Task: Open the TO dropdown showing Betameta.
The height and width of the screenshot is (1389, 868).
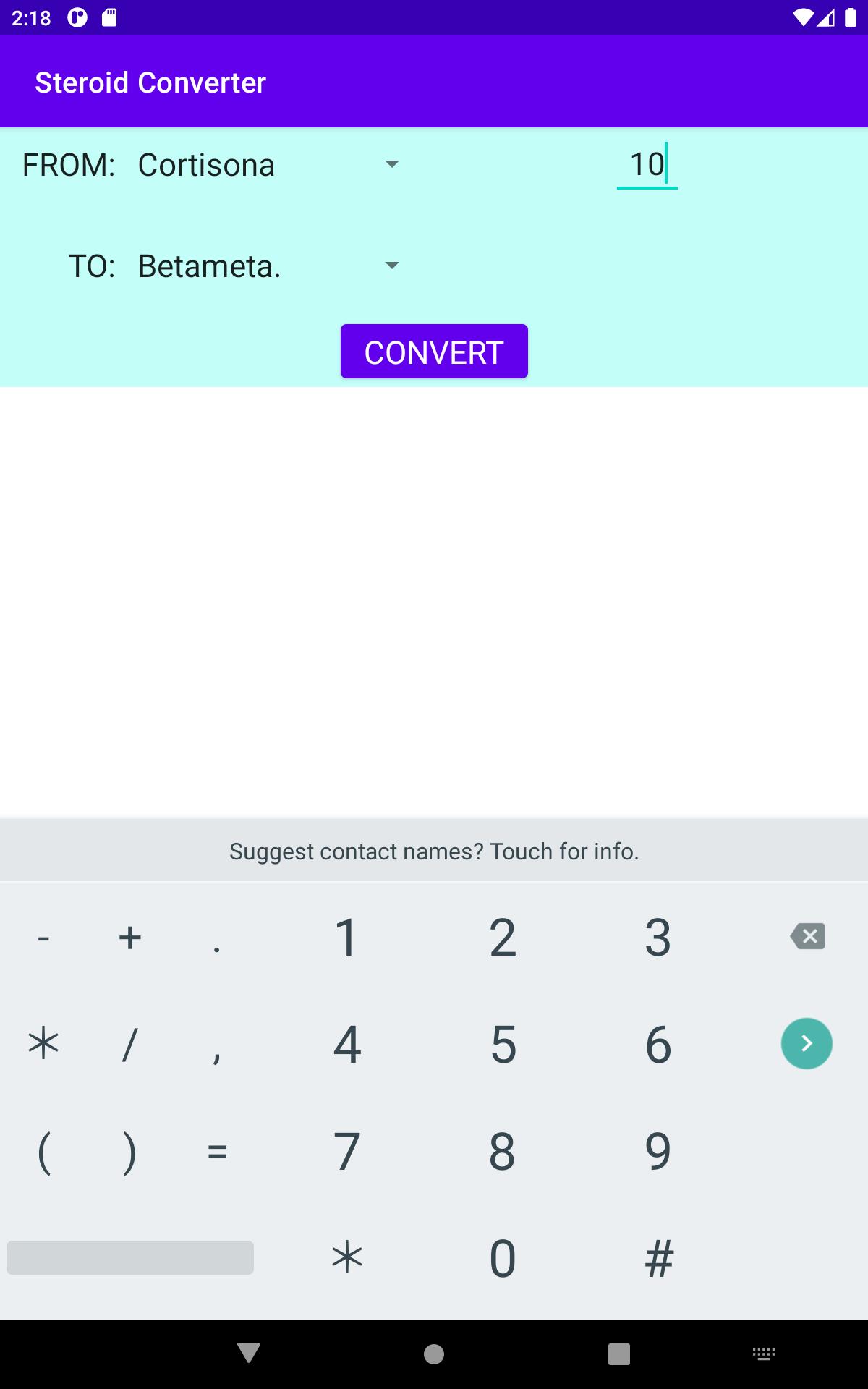Action: click(x=268, y=266)
